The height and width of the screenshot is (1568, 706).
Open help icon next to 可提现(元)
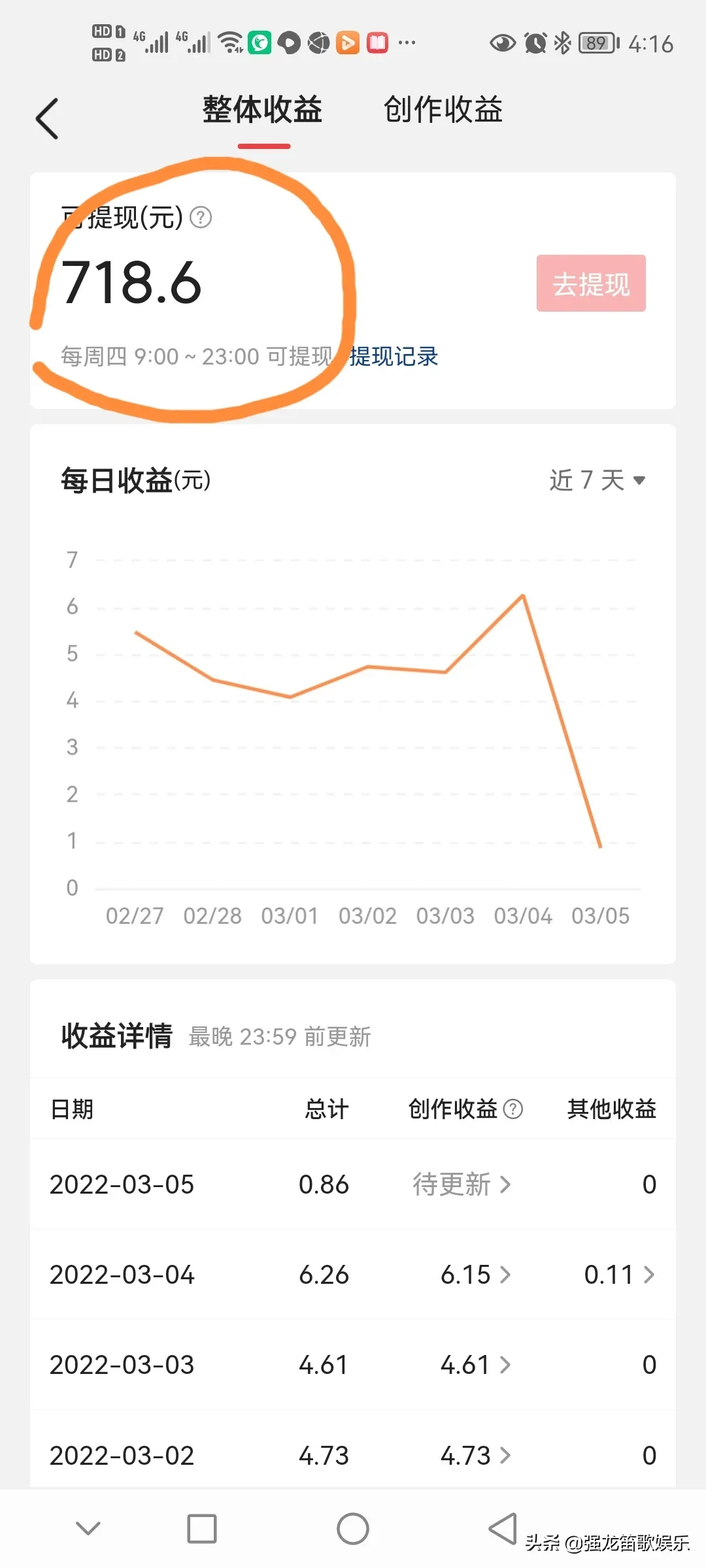pos(201,217)
